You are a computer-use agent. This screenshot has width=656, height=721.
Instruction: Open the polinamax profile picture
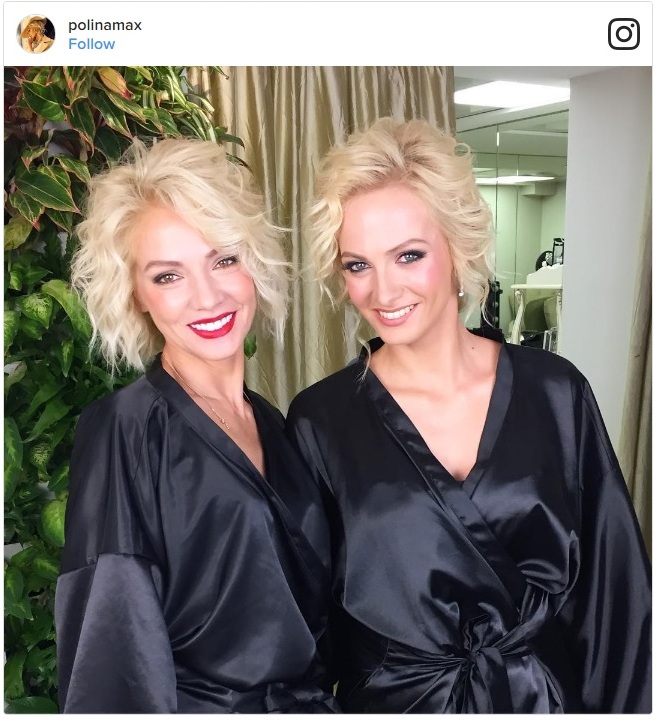(x=36, y=34)
